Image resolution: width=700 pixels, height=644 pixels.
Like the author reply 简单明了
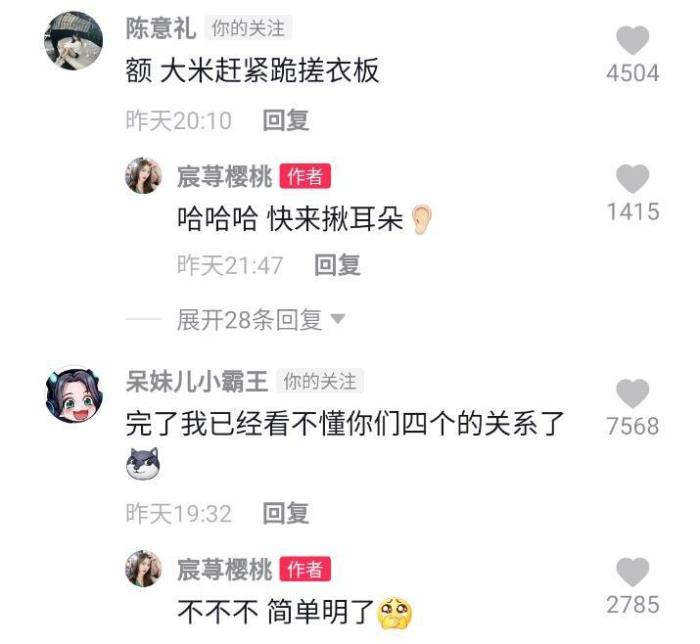click(x=632, y=572)
